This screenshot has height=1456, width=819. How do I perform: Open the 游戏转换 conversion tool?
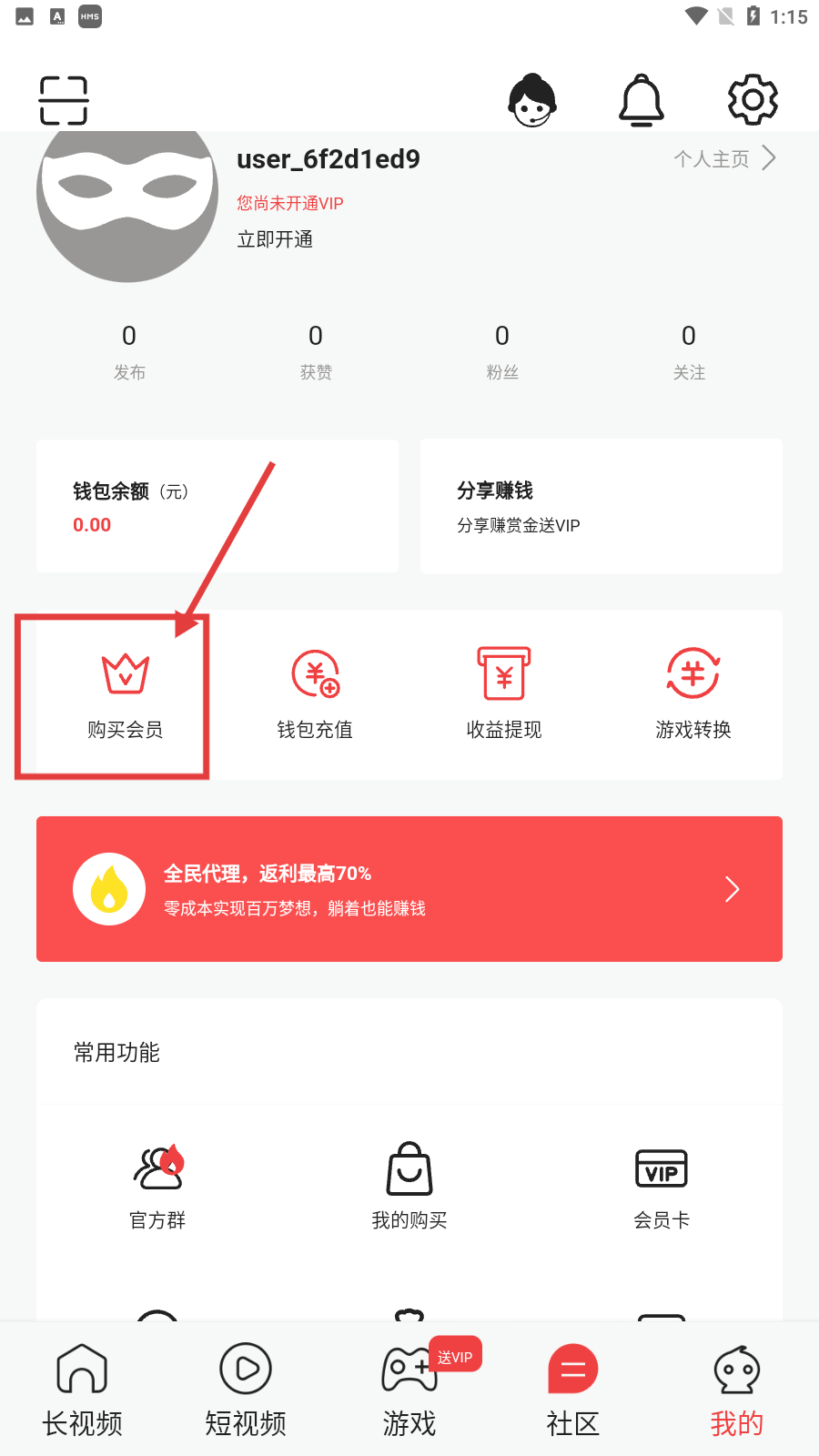tap(692, 692)
